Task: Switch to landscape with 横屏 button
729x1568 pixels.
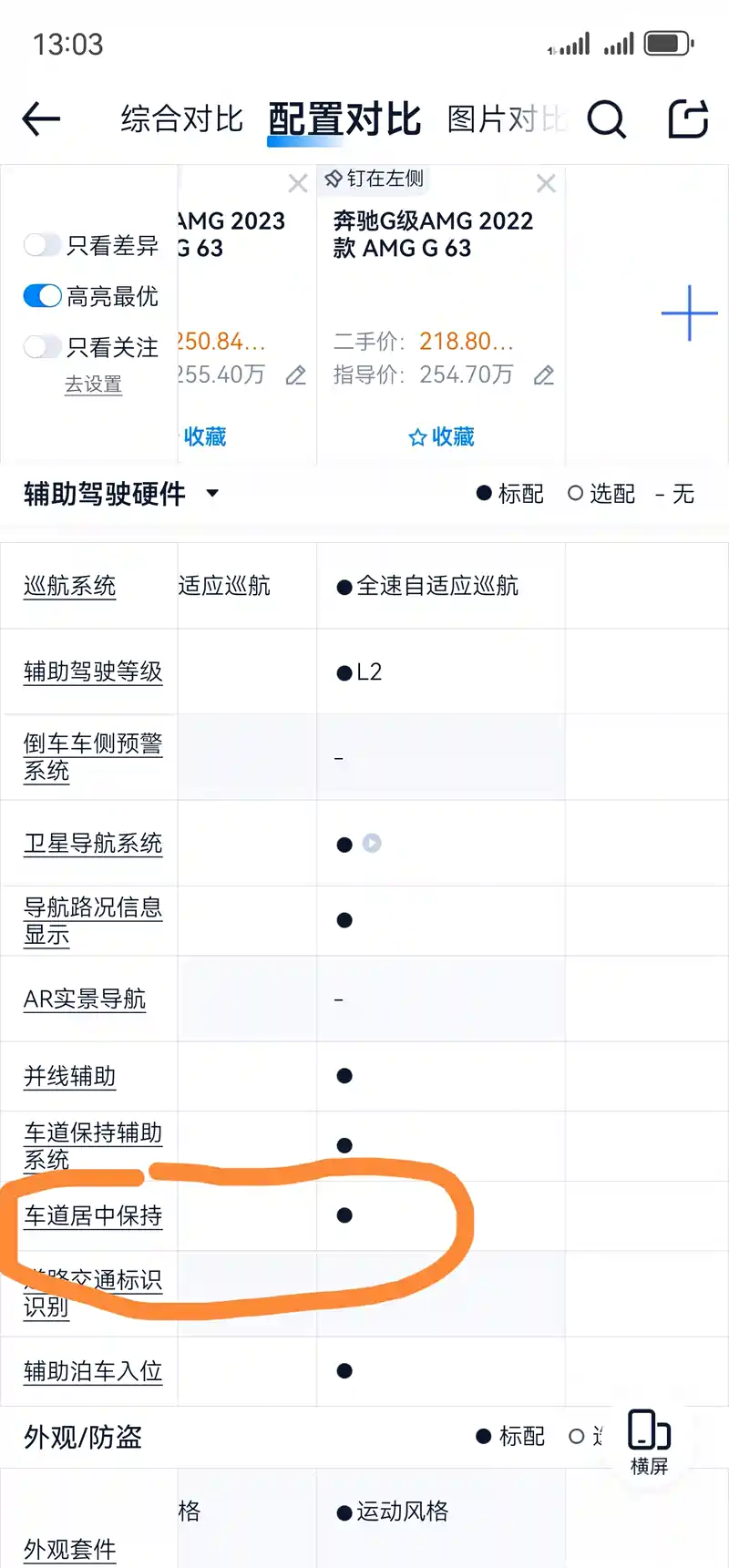Action: pos(649,1441)
